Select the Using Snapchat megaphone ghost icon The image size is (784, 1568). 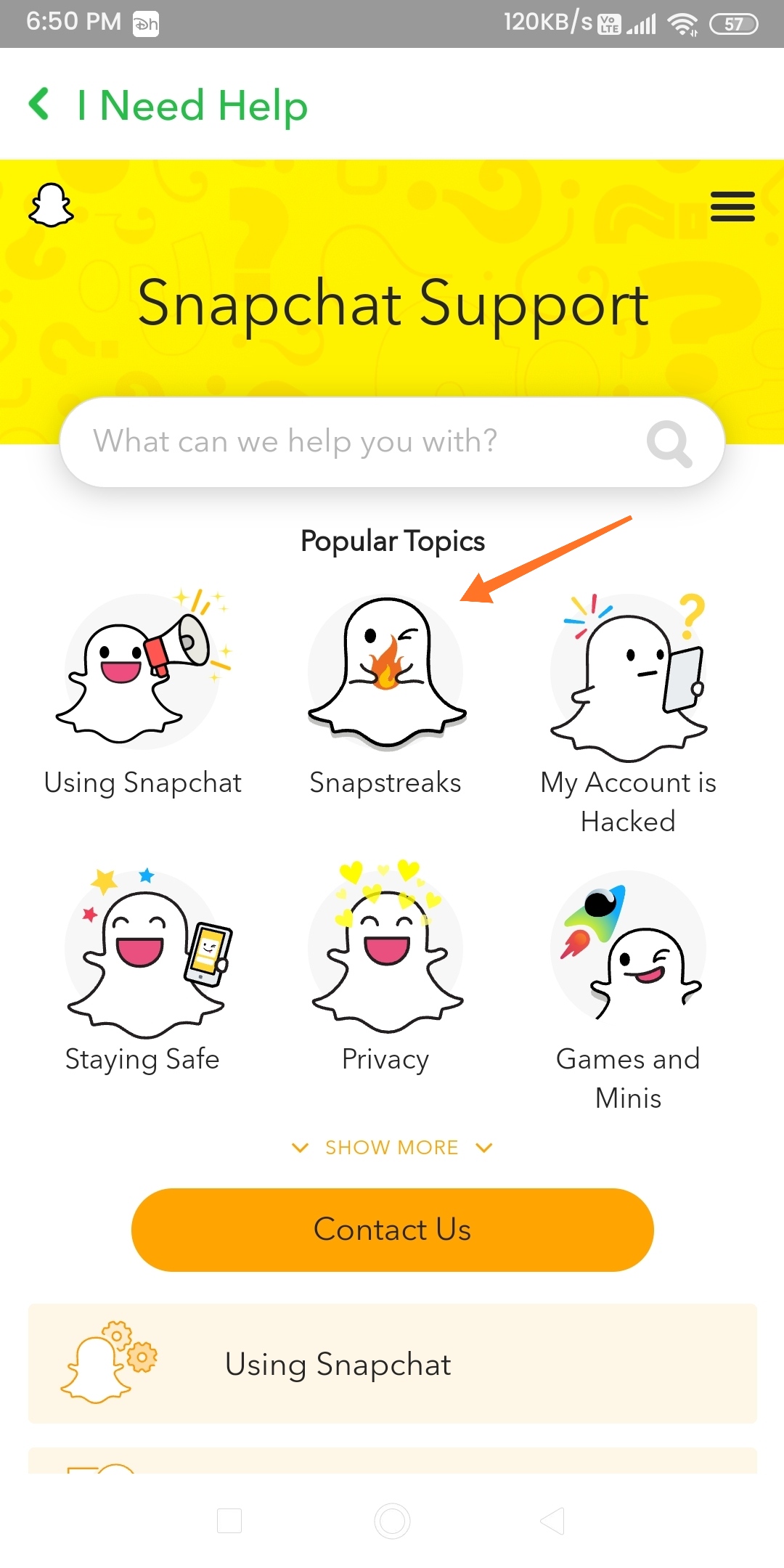(143, 671)
